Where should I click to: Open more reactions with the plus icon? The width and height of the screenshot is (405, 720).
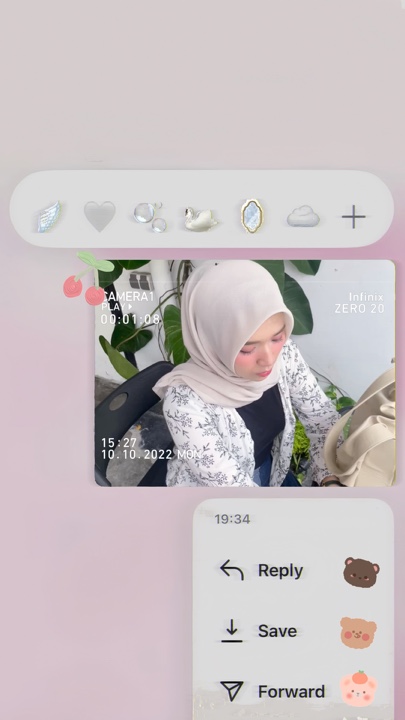(x=354, y=217)
